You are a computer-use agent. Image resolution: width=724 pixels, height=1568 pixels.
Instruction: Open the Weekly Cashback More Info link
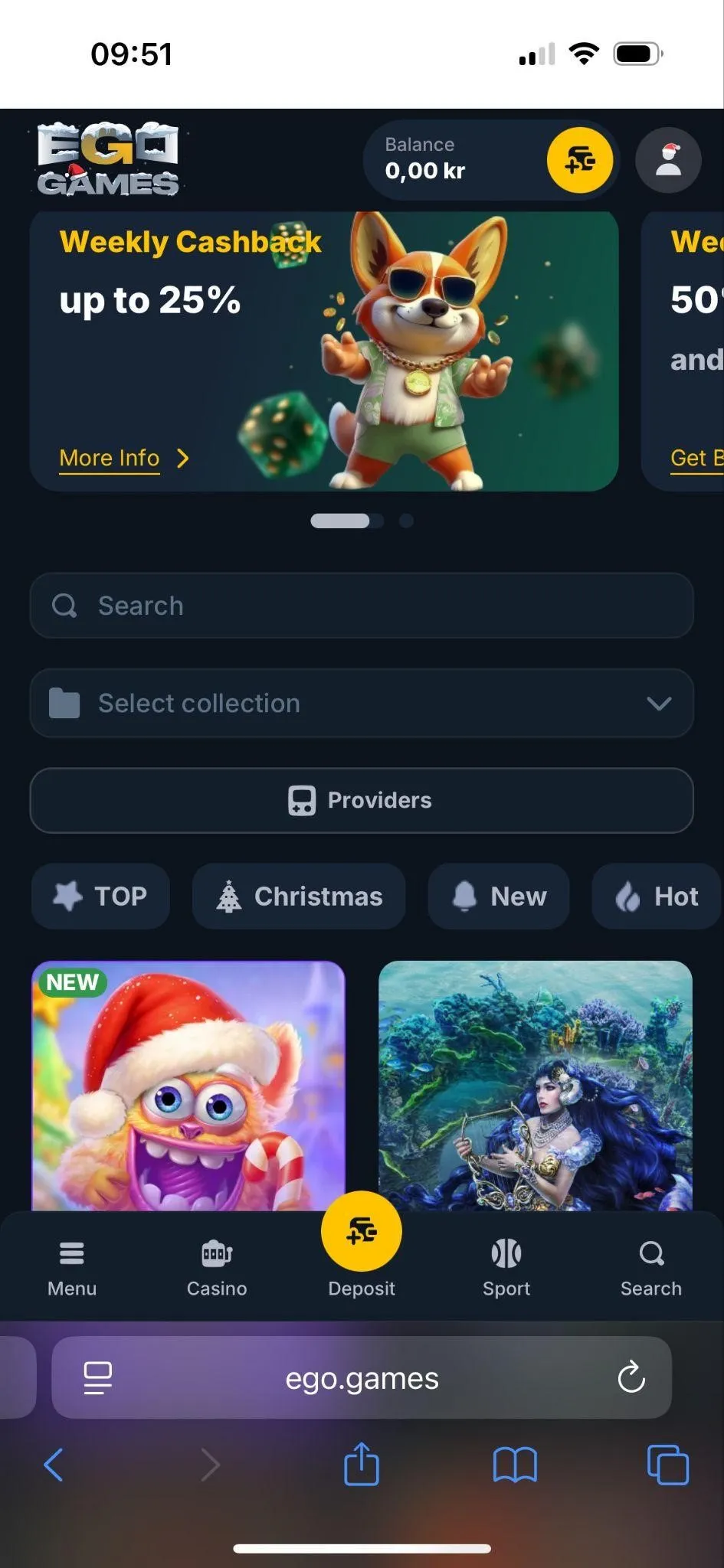point(109,458)
